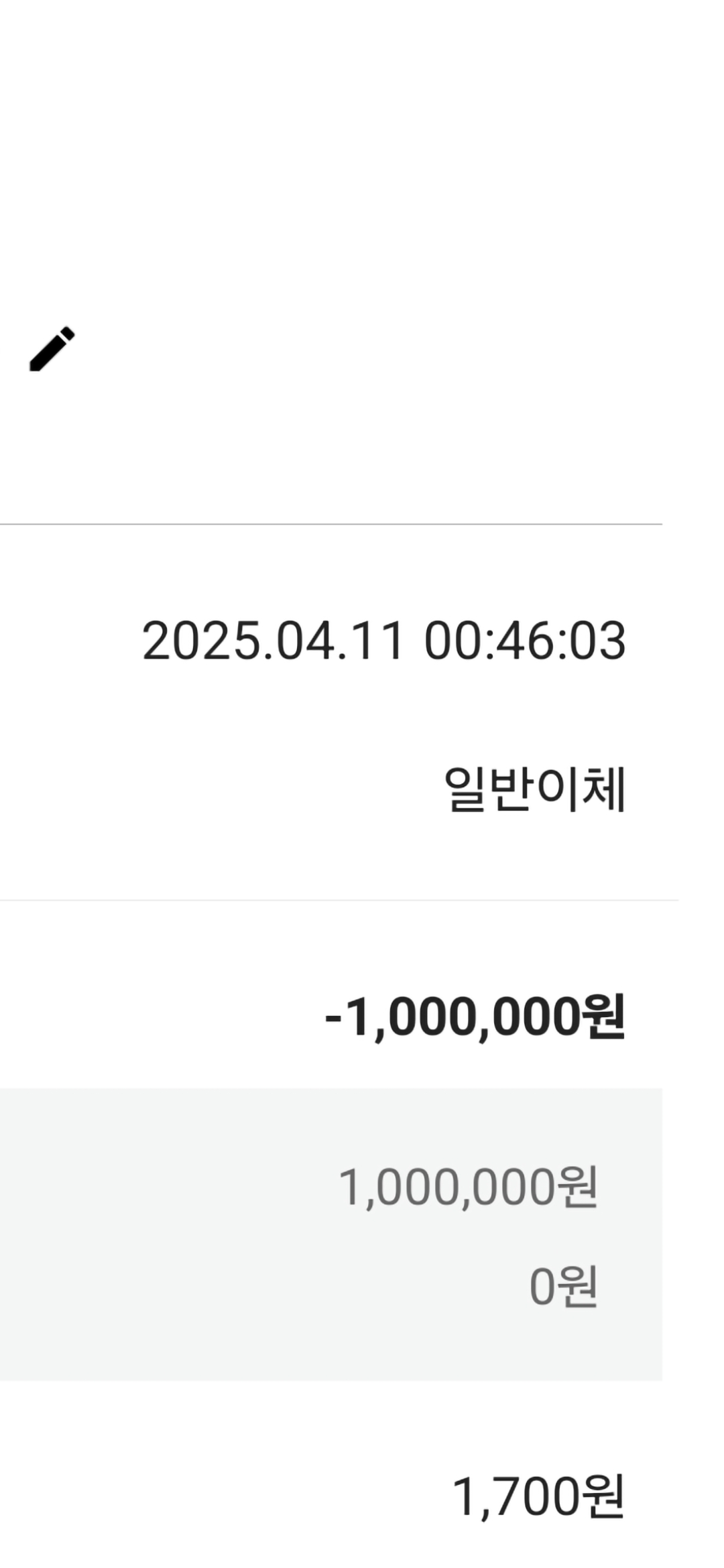Tap the pencil edit icon
This screenshot has width=724, height=1568.
tap(52, 348)
